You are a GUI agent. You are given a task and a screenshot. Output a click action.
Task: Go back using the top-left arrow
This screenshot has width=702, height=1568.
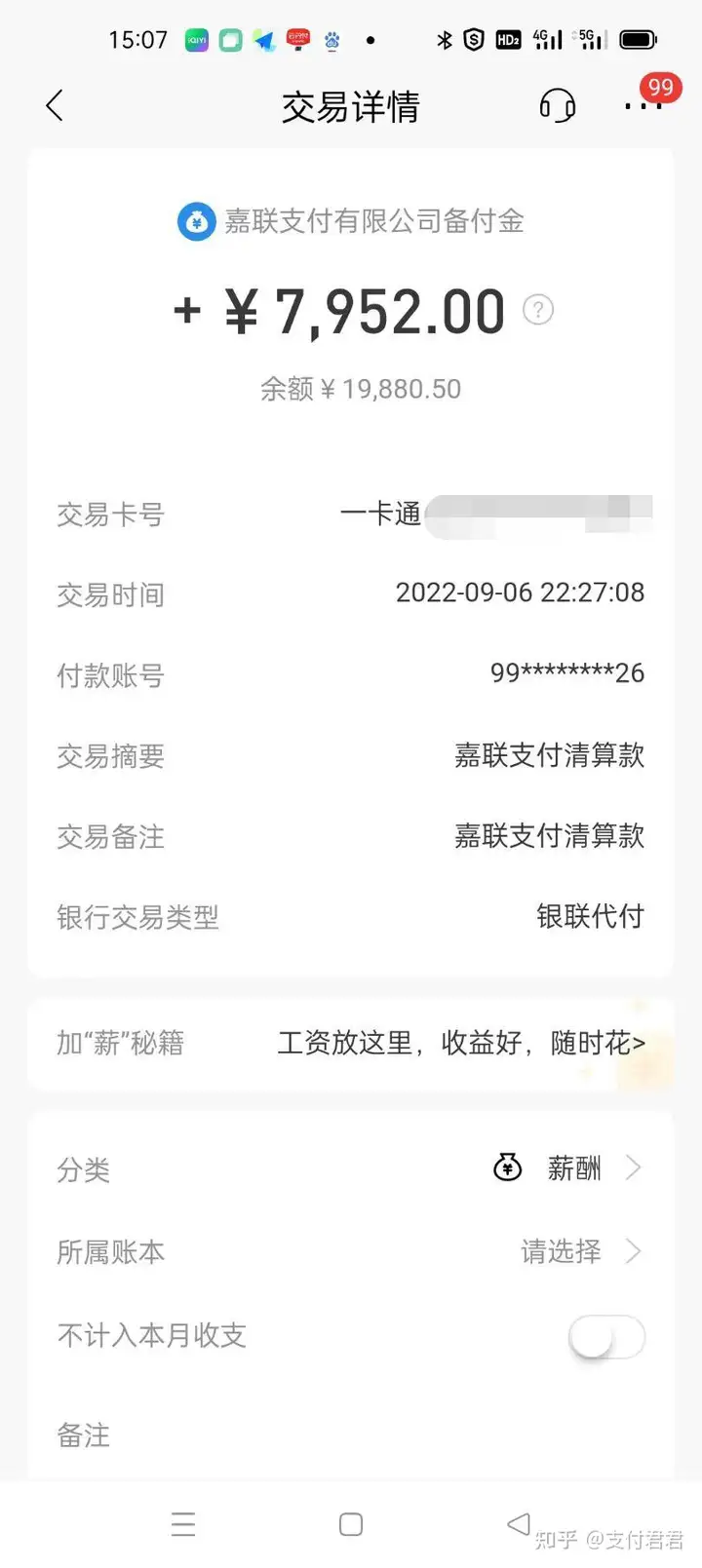[x=55, y=105]
